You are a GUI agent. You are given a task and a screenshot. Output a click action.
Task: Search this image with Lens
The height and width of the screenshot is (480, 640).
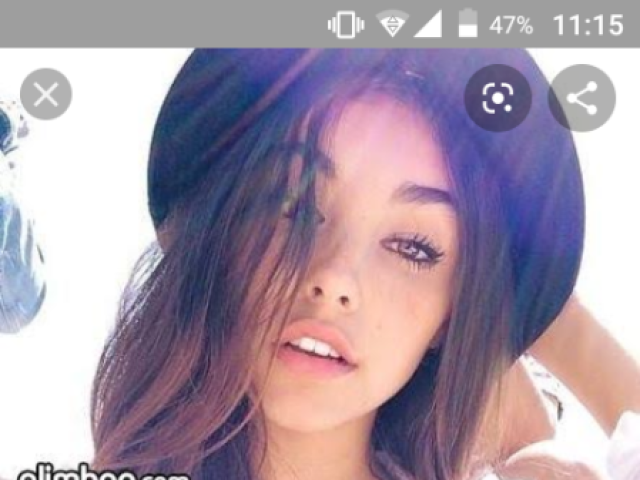click(497, 97)
